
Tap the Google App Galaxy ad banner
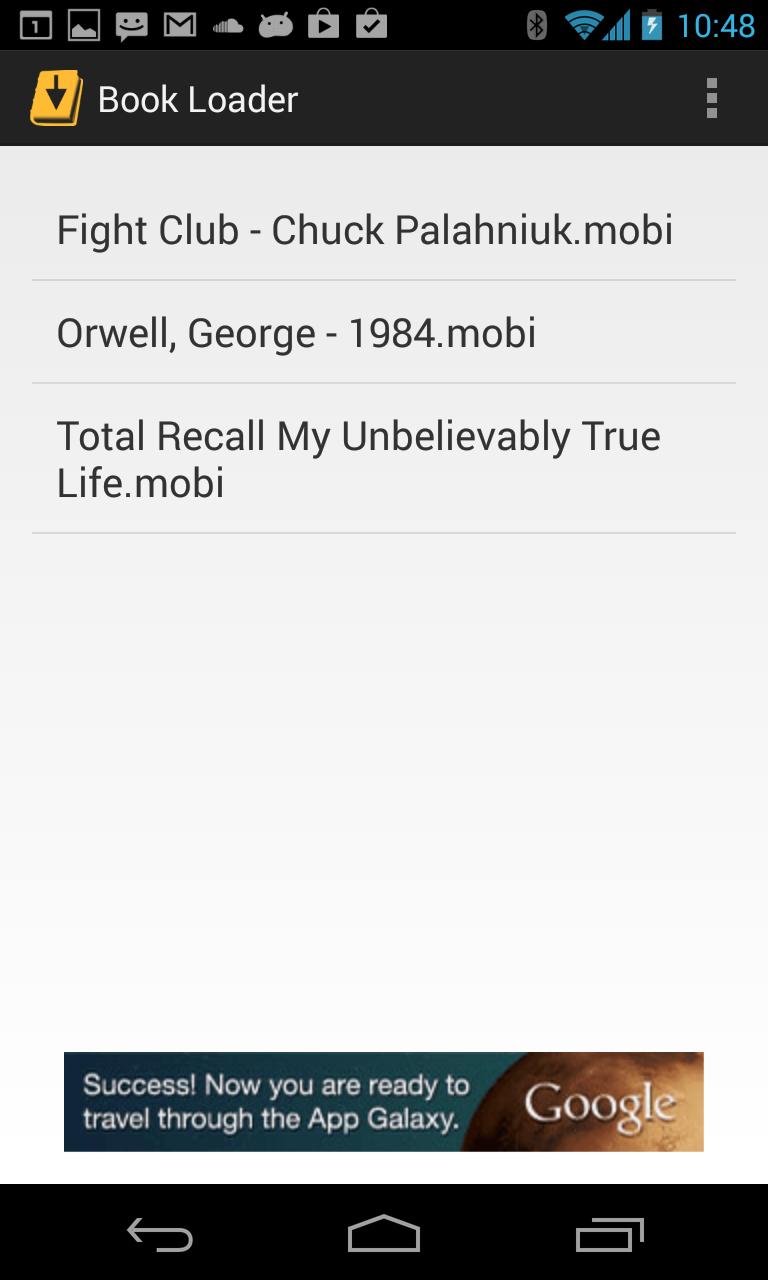[x=384, y=1101]
